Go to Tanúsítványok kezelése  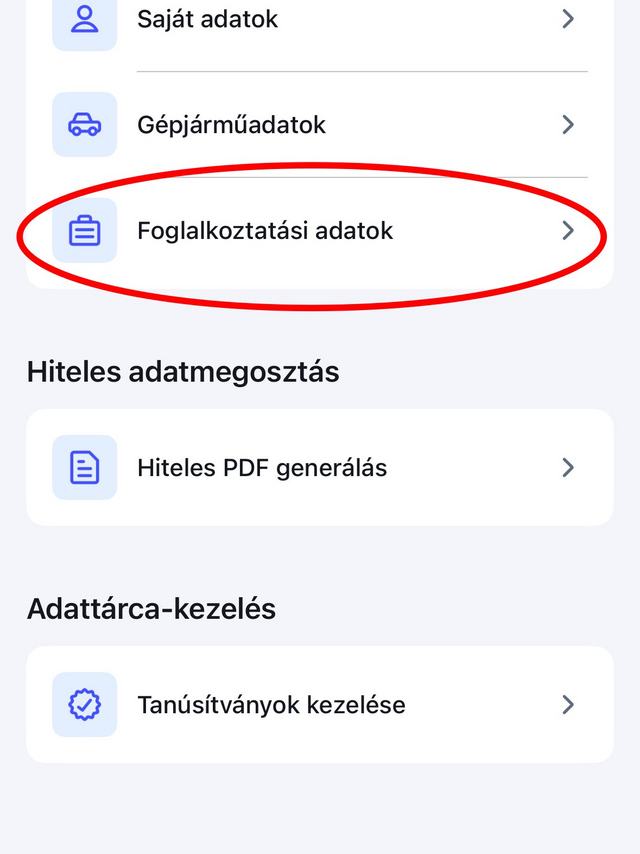[320, 705]
